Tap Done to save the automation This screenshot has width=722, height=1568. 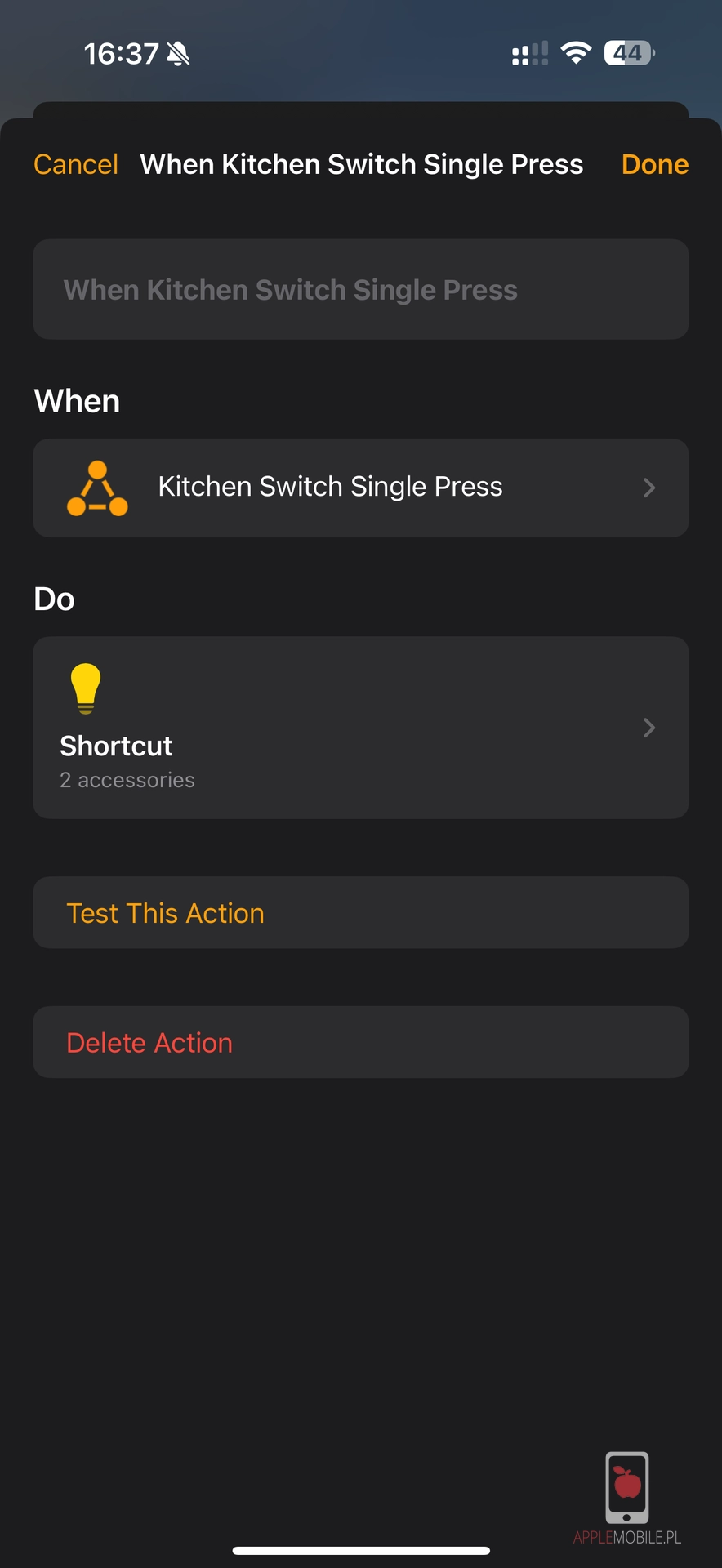click(654, 164)
